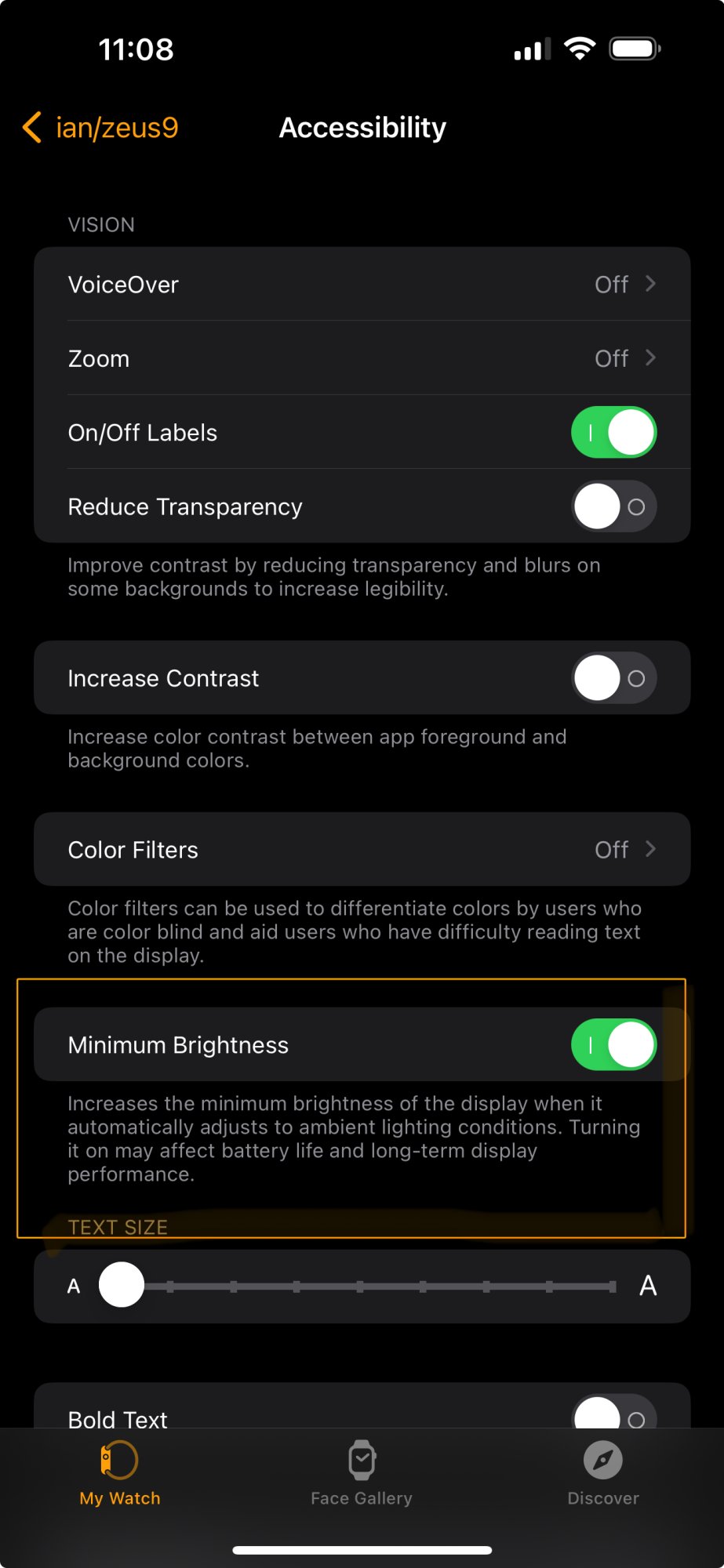The image size is (724, 1568).
Task: Switch to the My Watch tab
Action: click(120, 1474)
